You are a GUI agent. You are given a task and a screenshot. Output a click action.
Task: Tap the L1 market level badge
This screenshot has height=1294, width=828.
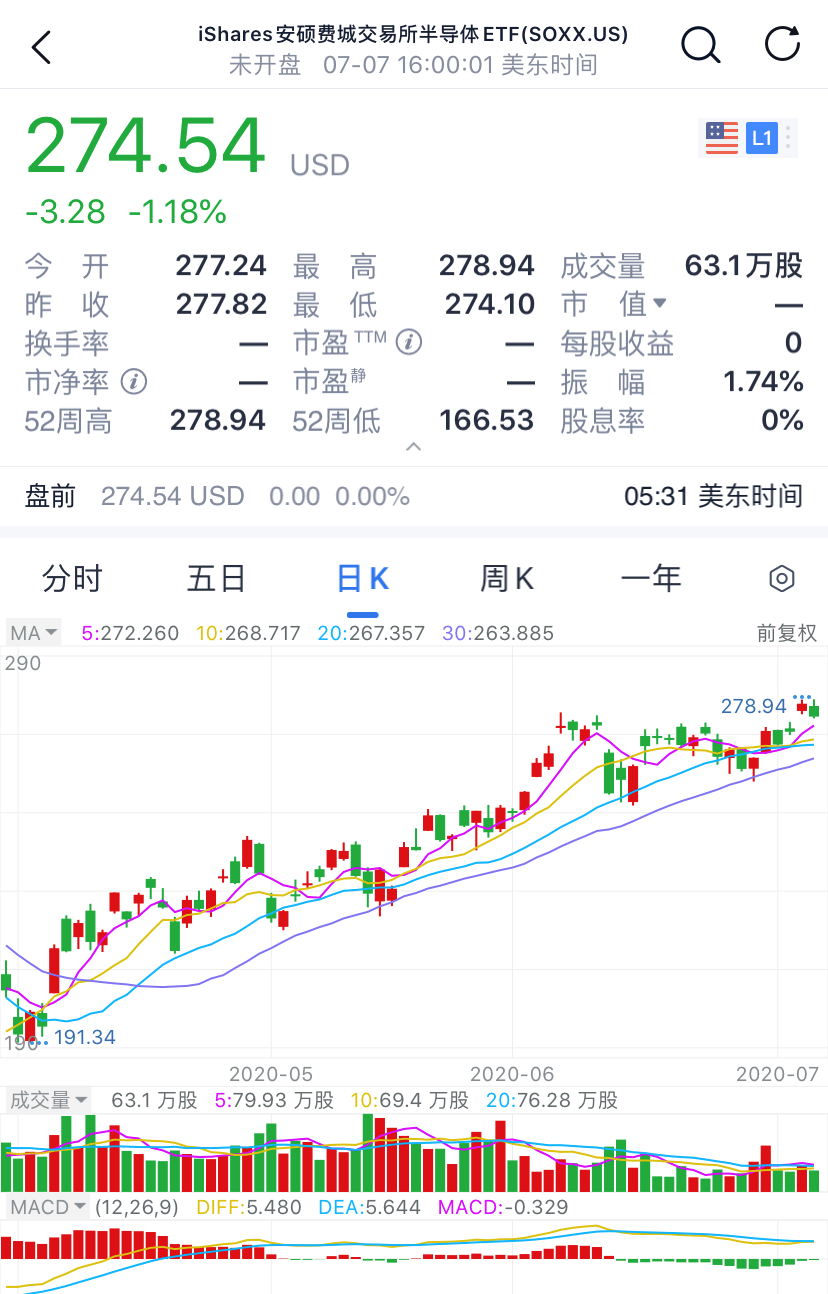point(762,137)
